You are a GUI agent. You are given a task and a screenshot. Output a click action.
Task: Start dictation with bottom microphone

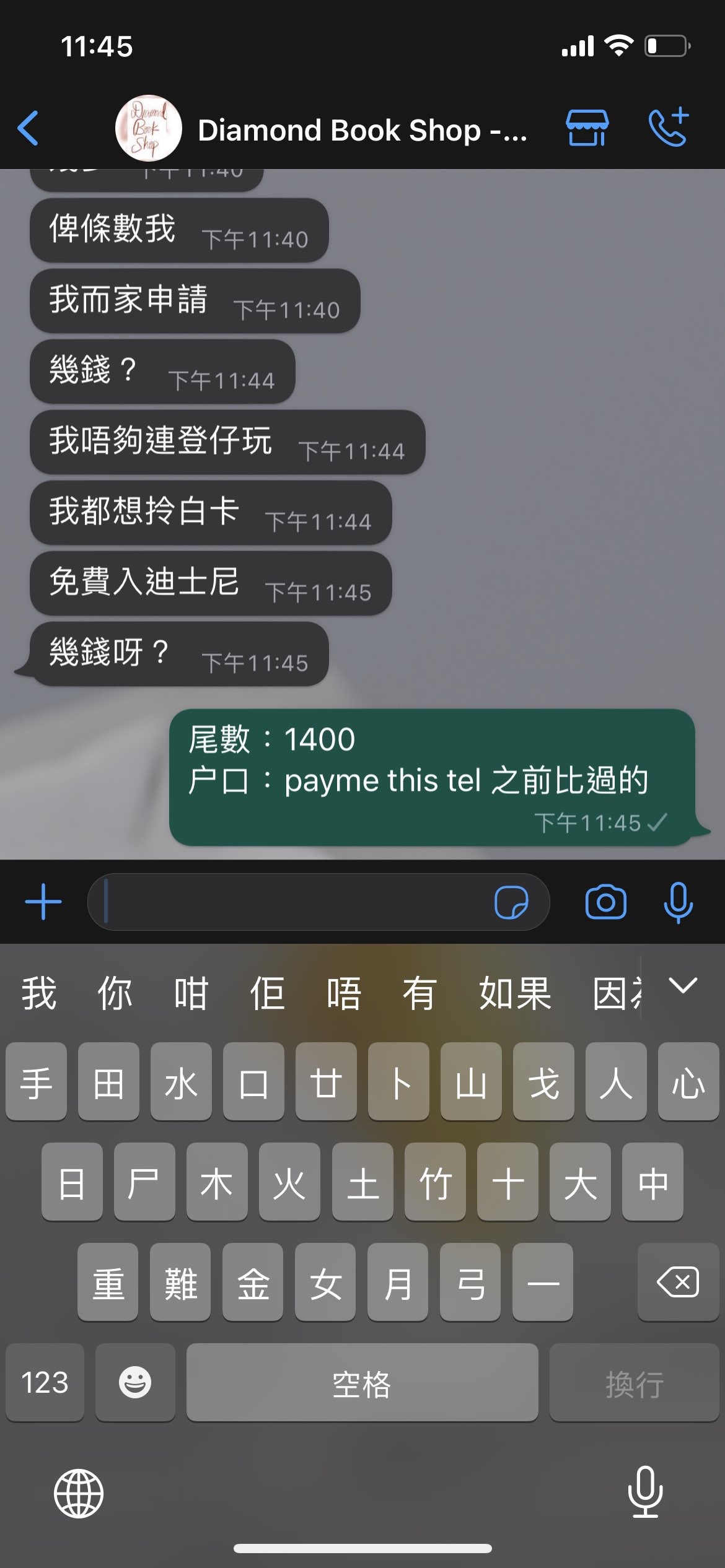646,1492
